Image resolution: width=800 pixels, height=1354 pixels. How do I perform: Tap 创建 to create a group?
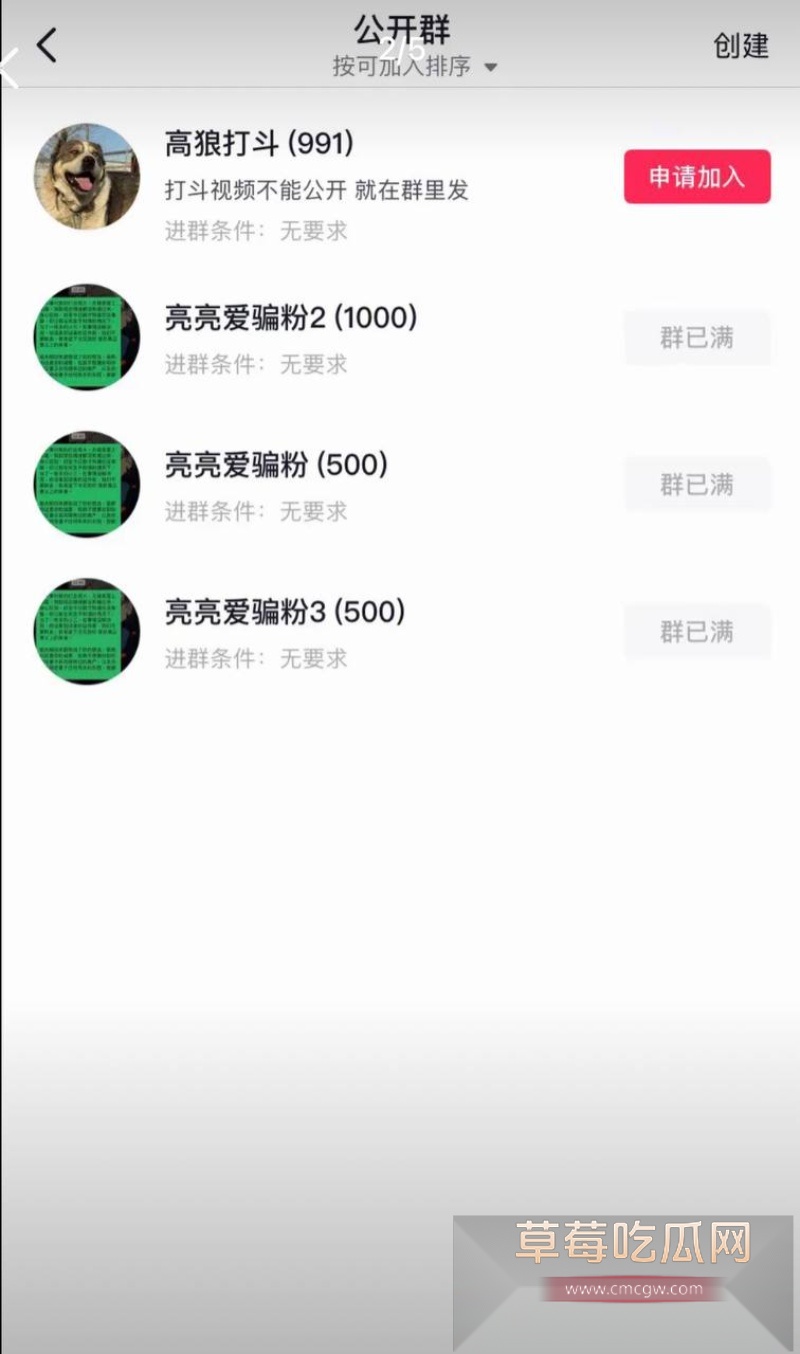tap(740, 46)
